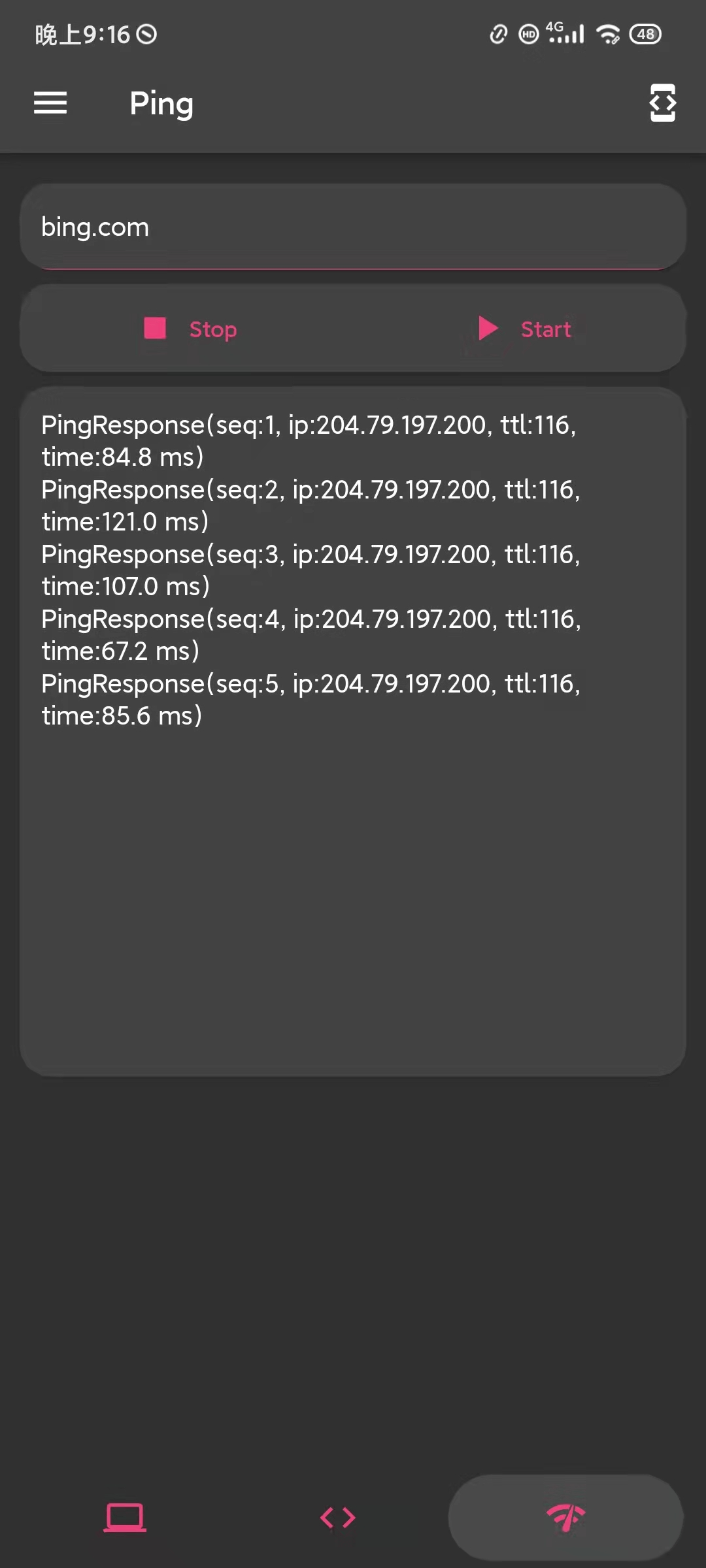The image size is (706, 1568).
Task: Tap the code device icon in the app bar
Action: [662, 103]
